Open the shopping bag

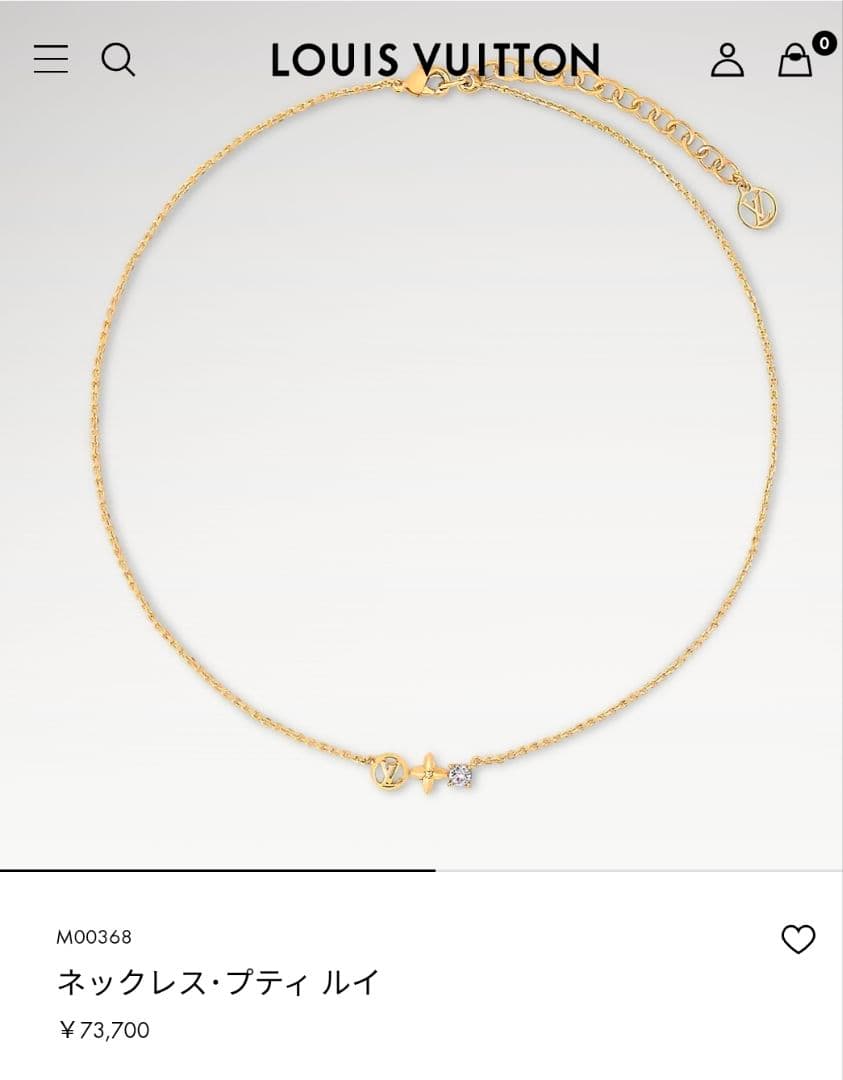[x=796, y=60]
